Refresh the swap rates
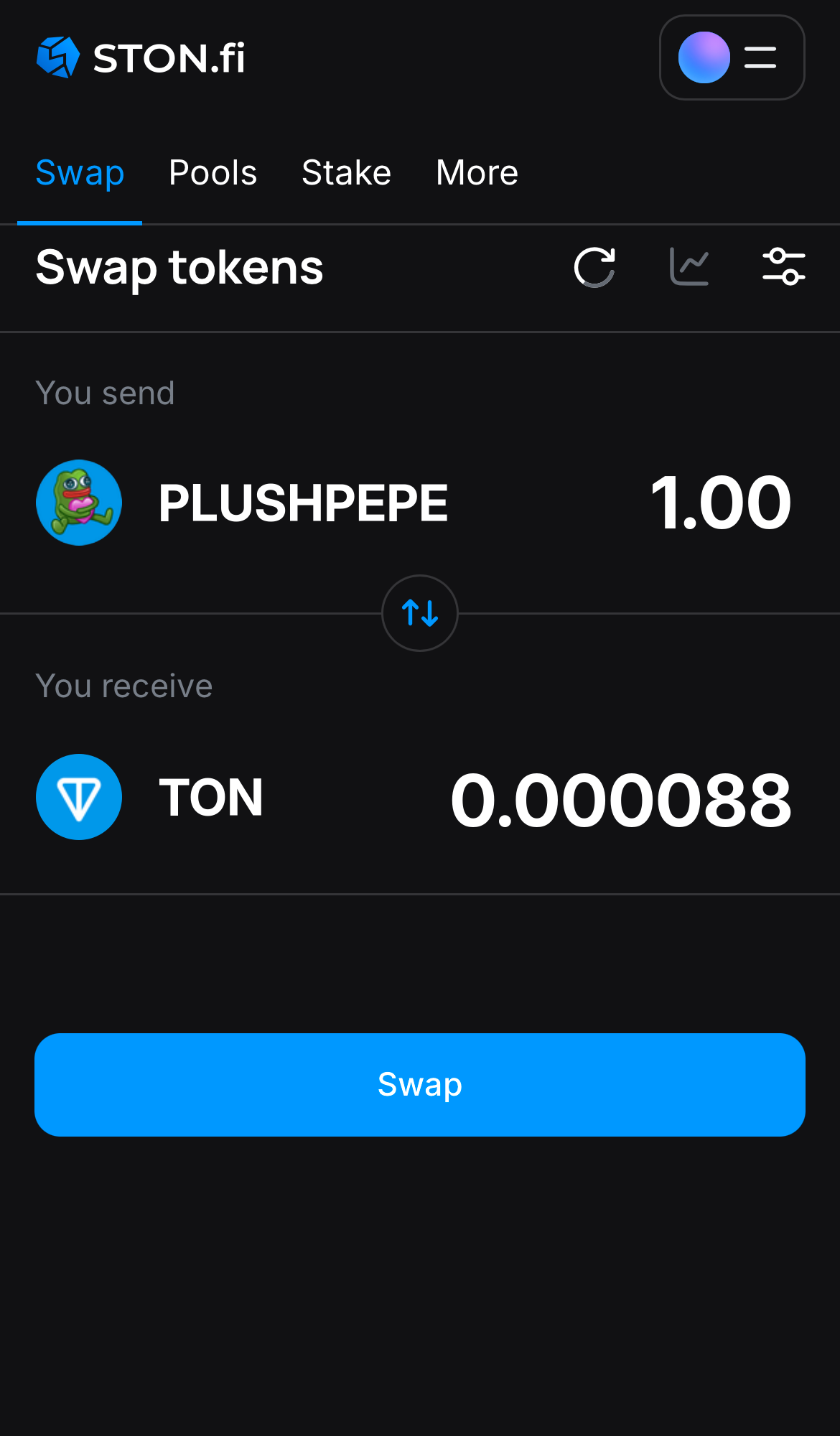This screenshot has width=840, height=1436. pos(594,267)
